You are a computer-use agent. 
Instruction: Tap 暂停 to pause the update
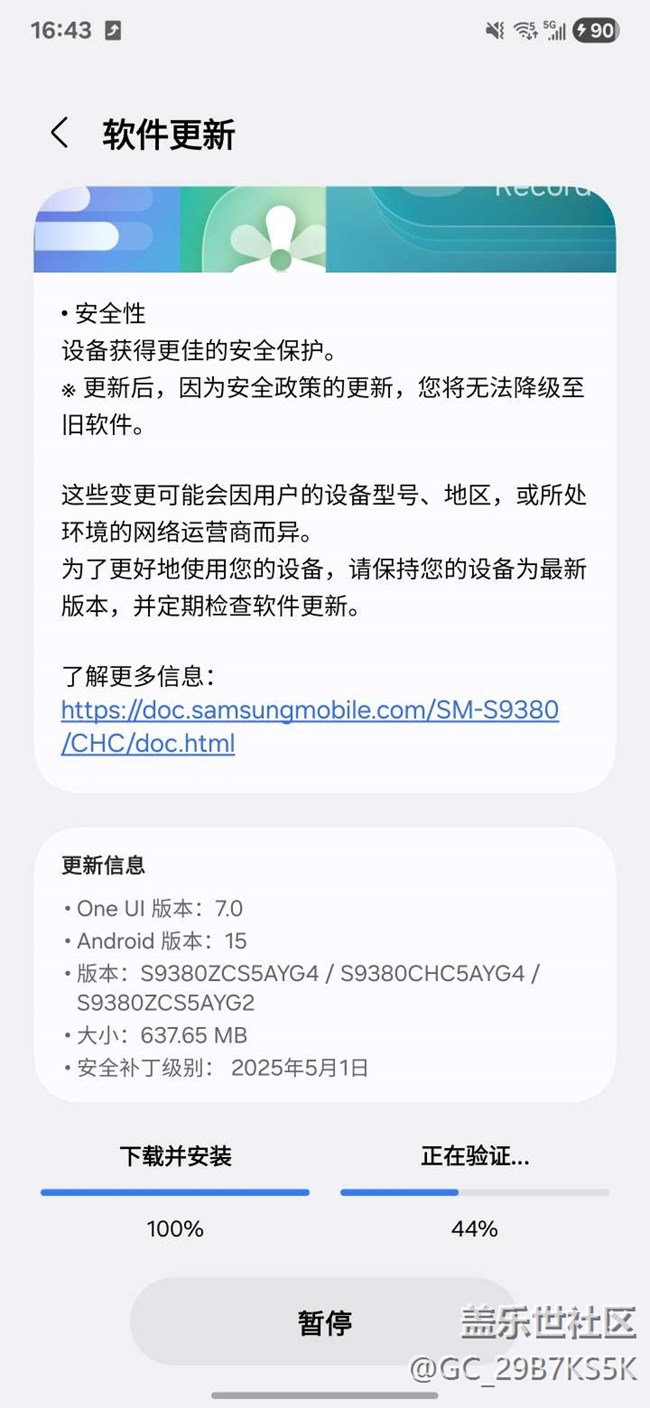point(325,1322)
